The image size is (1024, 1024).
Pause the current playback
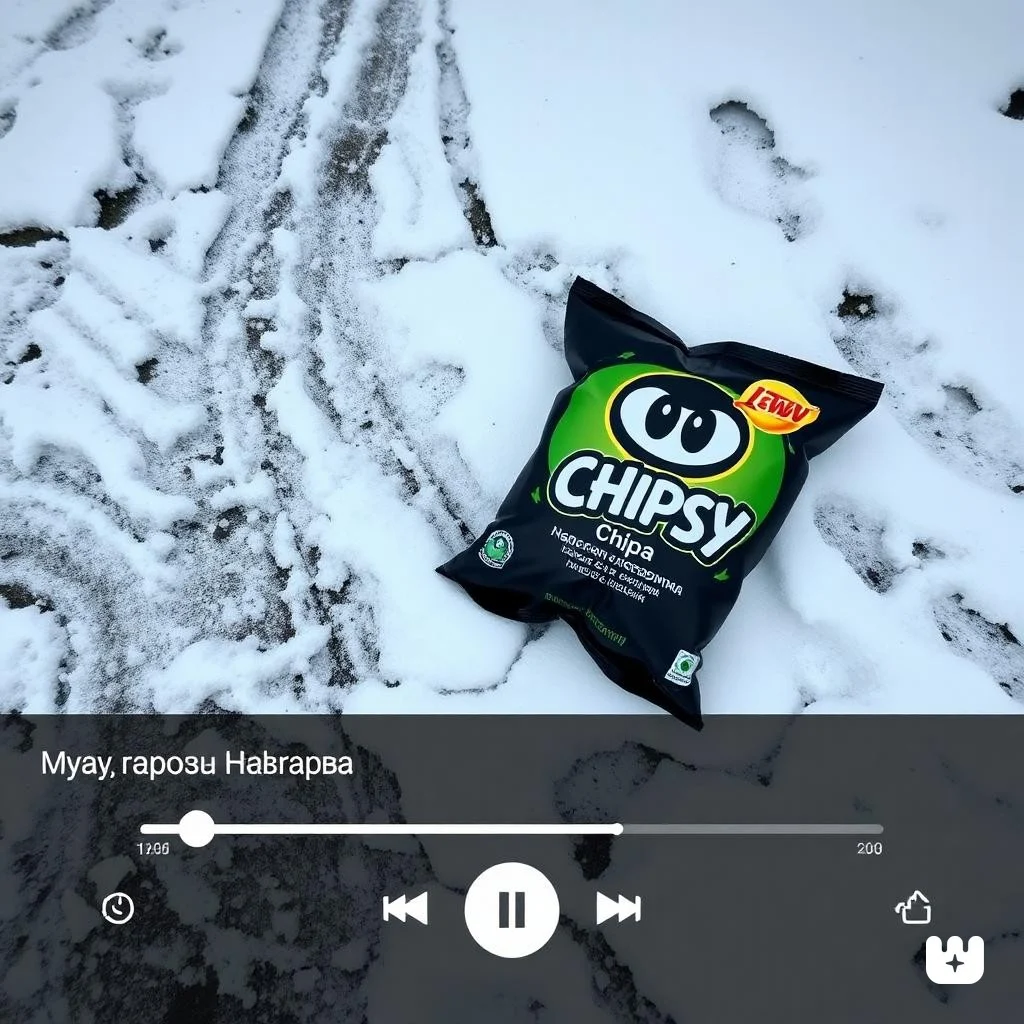[x=511, y=909]
